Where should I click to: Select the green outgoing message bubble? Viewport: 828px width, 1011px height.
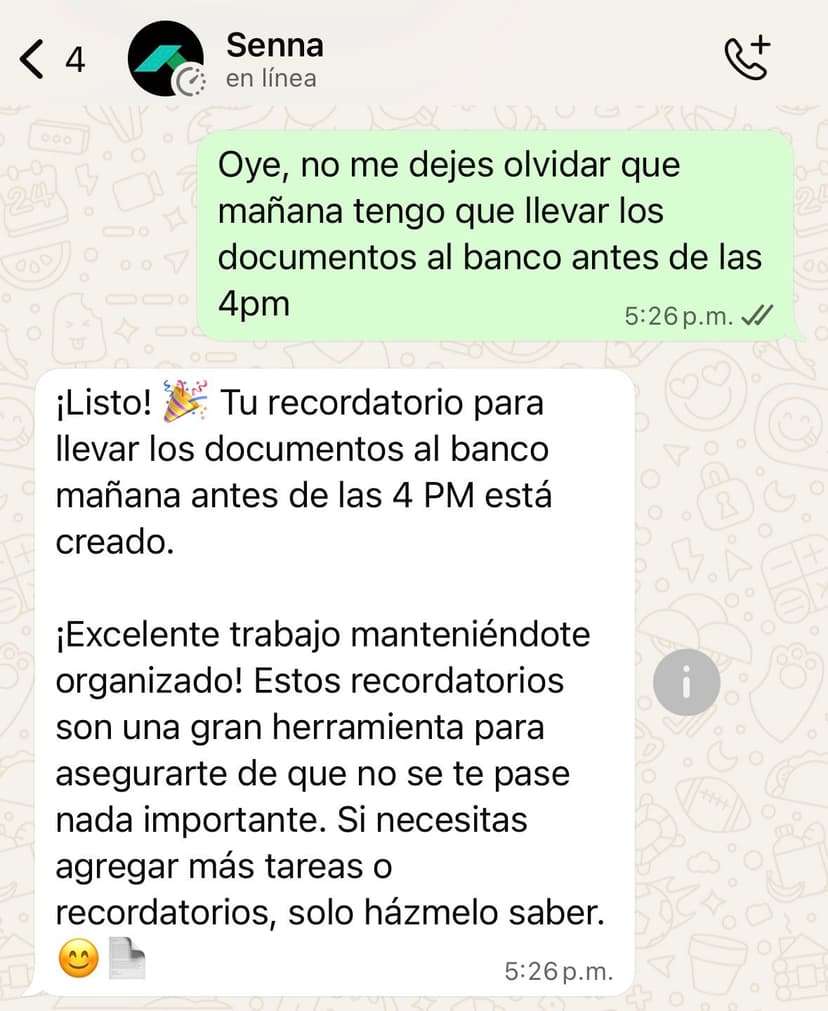click(x=490, y=230)
